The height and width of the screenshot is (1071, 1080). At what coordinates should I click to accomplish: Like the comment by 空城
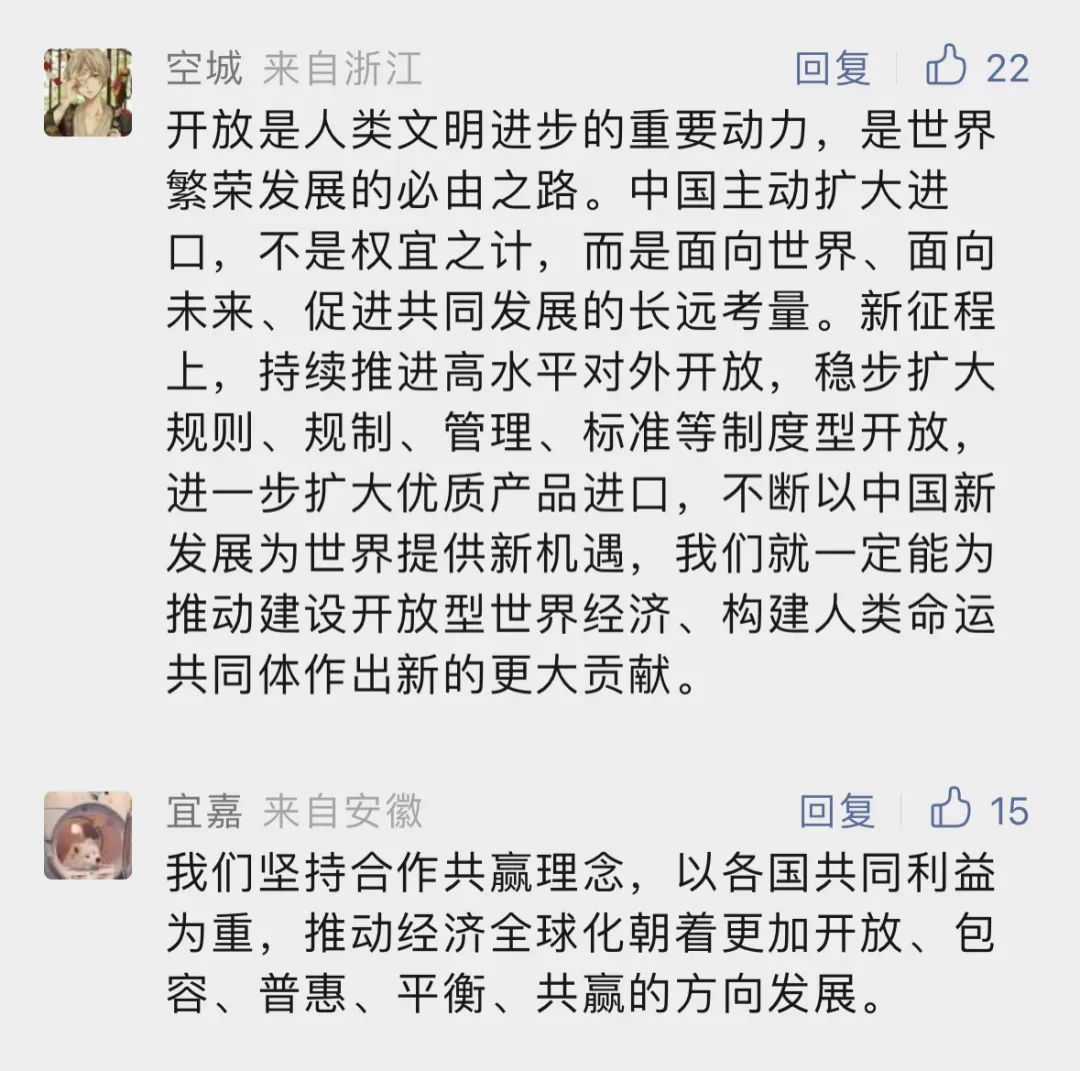coord(946,67)
